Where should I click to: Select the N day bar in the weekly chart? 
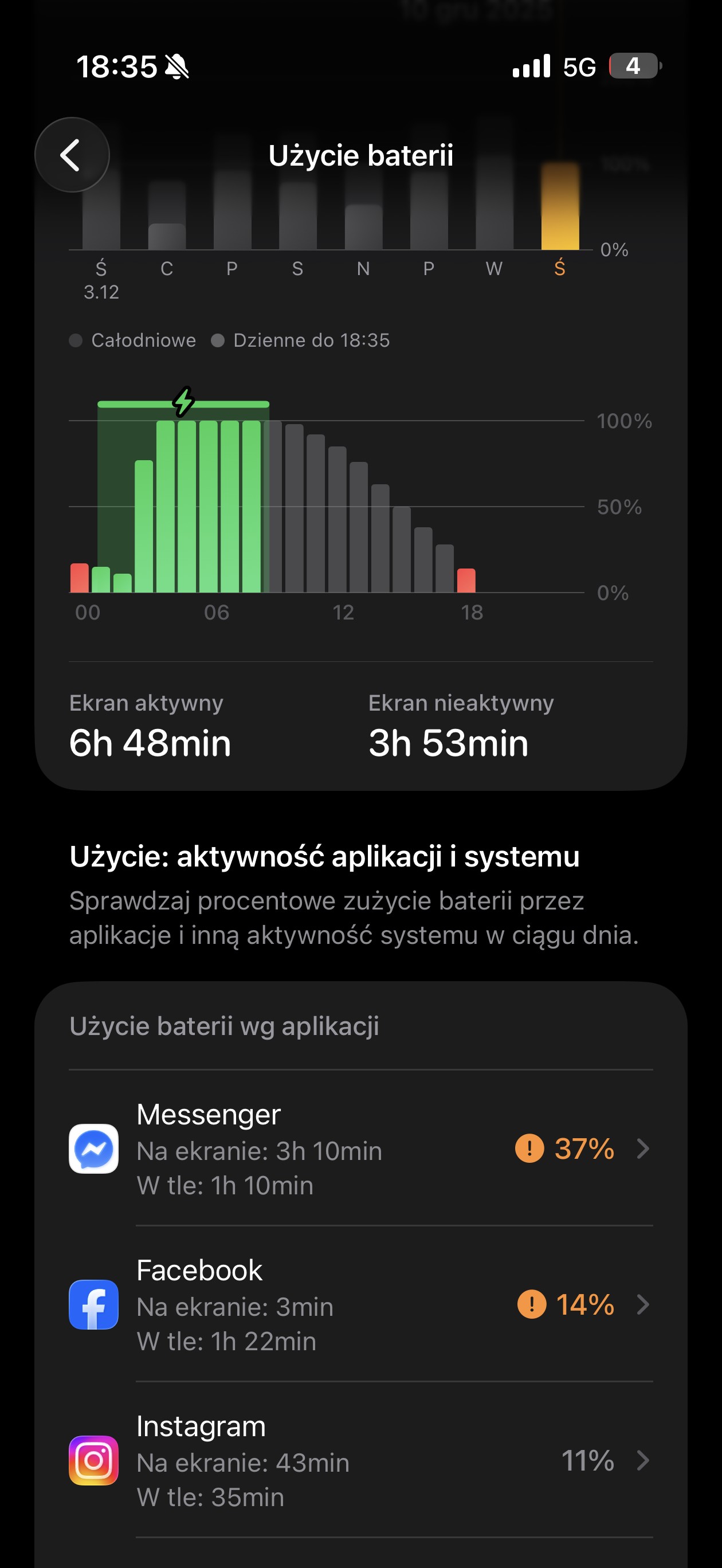click(x=363, y=226)
